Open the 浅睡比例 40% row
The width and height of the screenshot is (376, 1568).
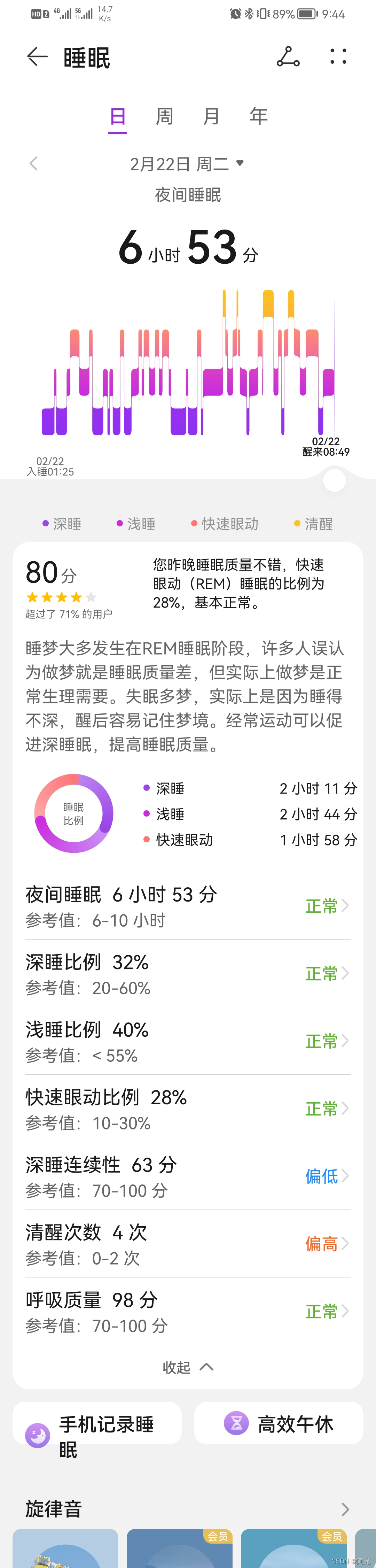(x=187, y=1042)
